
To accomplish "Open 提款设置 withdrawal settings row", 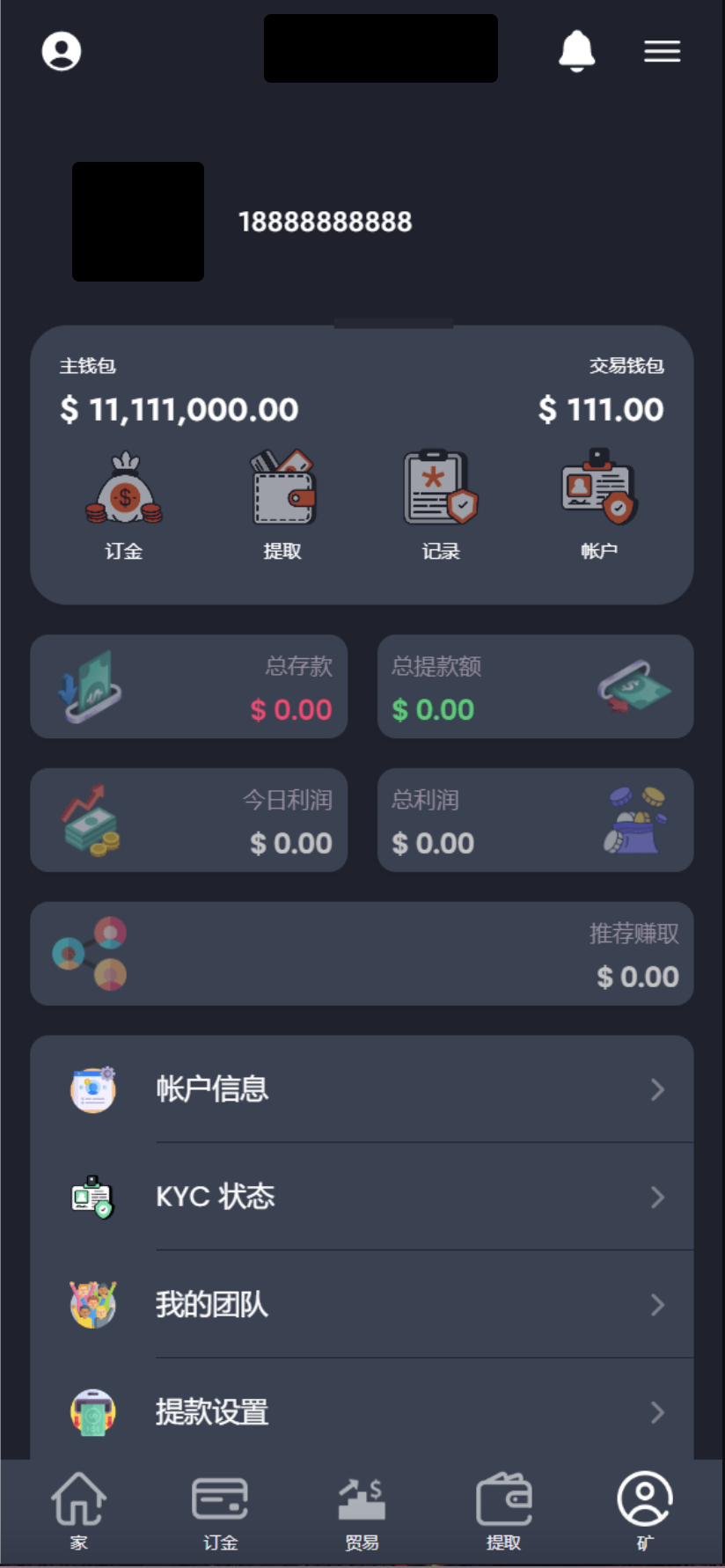I will tap(362, 1411).
